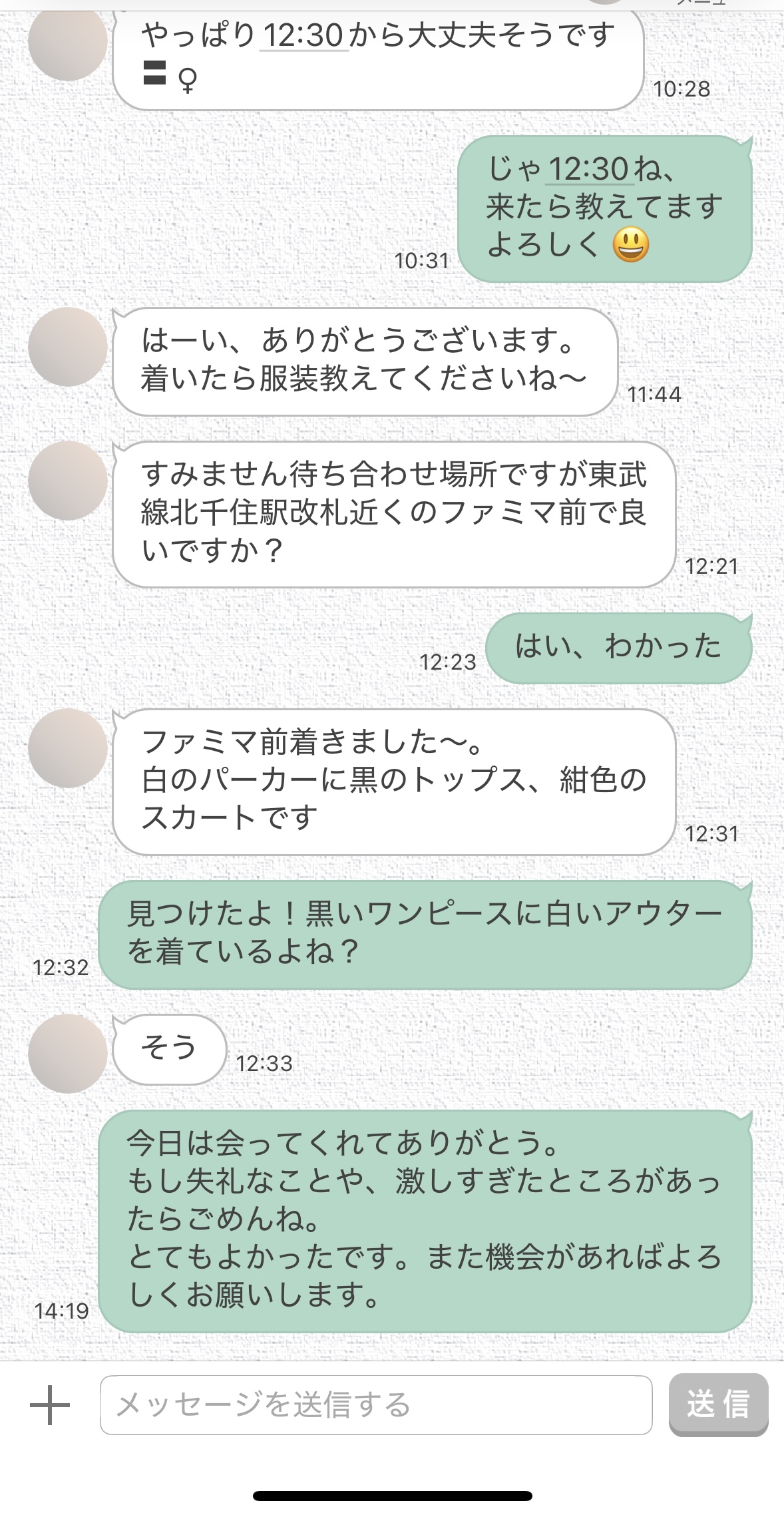Image resolution: width=784 pixels, height=1517 pixels.
Task: Tap the plus attachment icon
Action: [50, 1405]
